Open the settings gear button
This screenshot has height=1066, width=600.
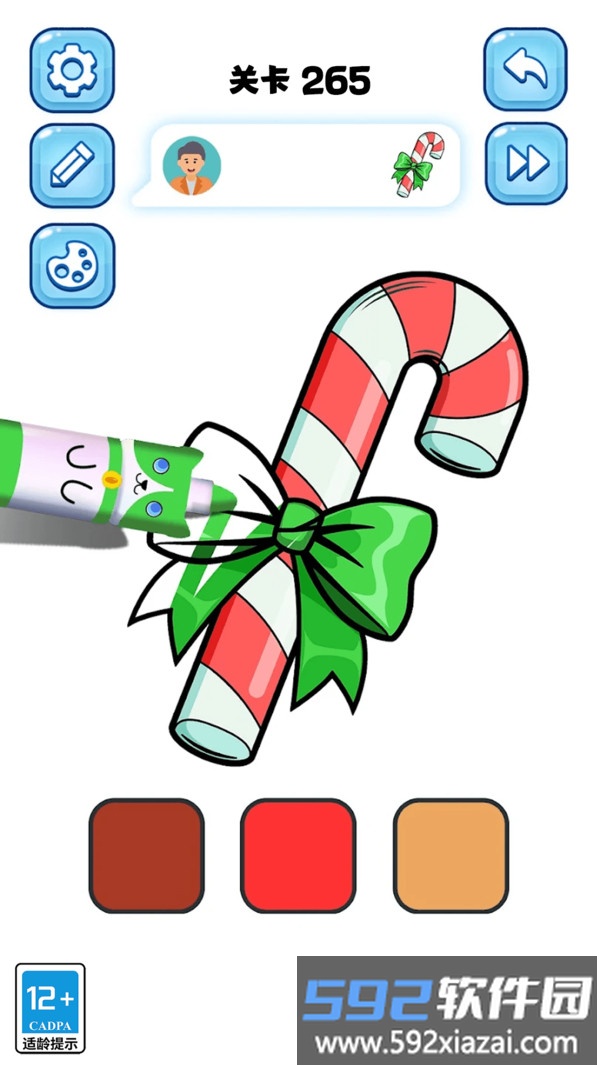click(x=72, y=70)
